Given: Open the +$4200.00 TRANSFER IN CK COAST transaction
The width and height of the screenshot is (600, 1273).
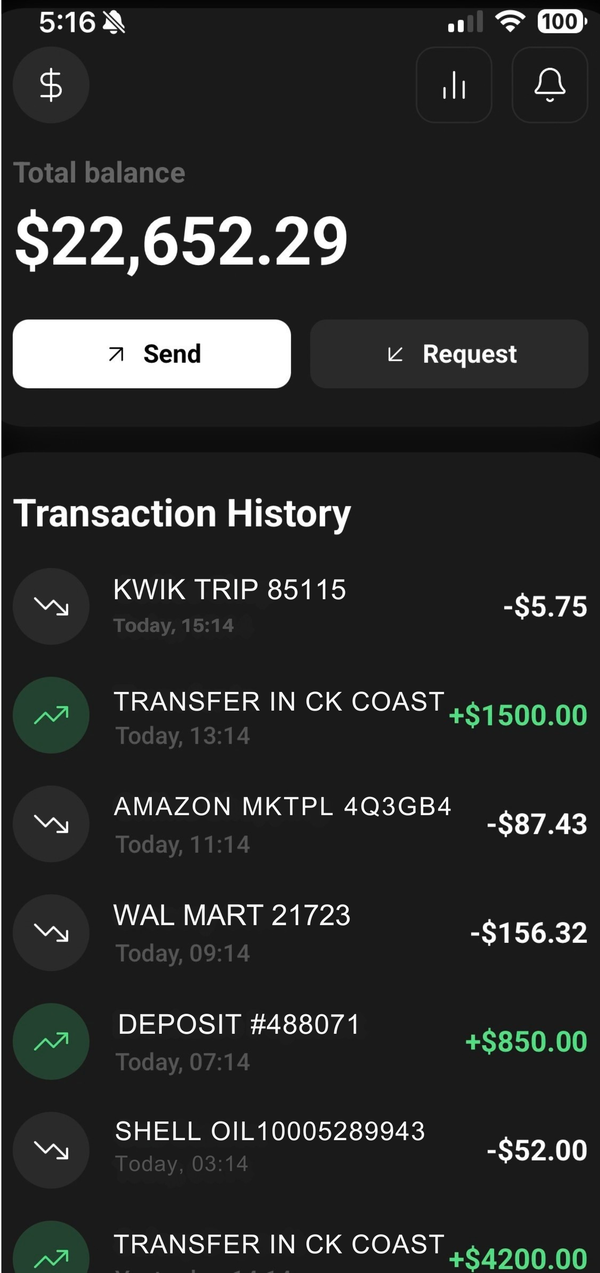Looking at the screenshot, I should pos(300,1250).
